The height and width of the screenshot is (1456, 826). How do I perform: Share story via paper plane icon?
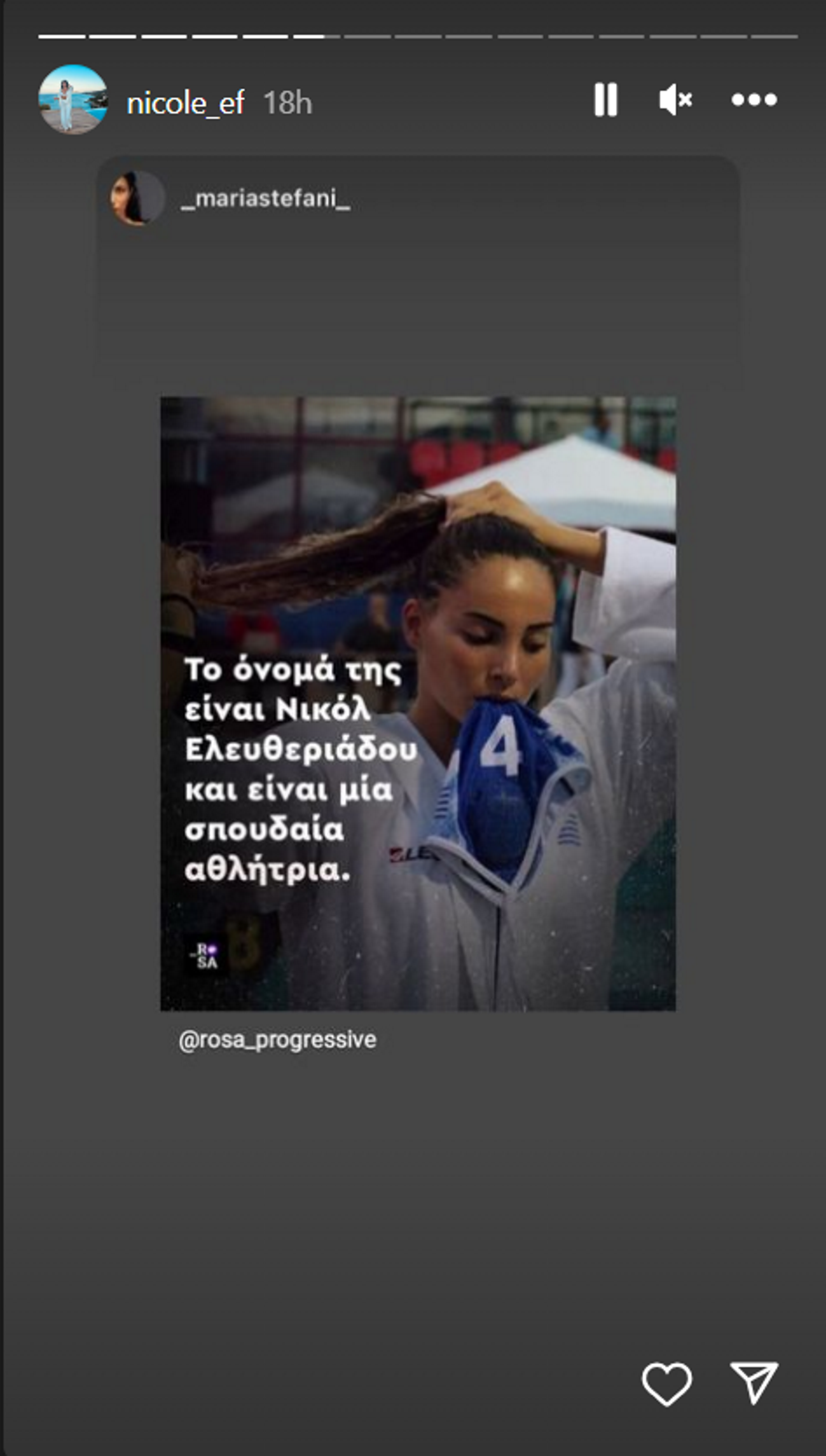point(754,1382)
